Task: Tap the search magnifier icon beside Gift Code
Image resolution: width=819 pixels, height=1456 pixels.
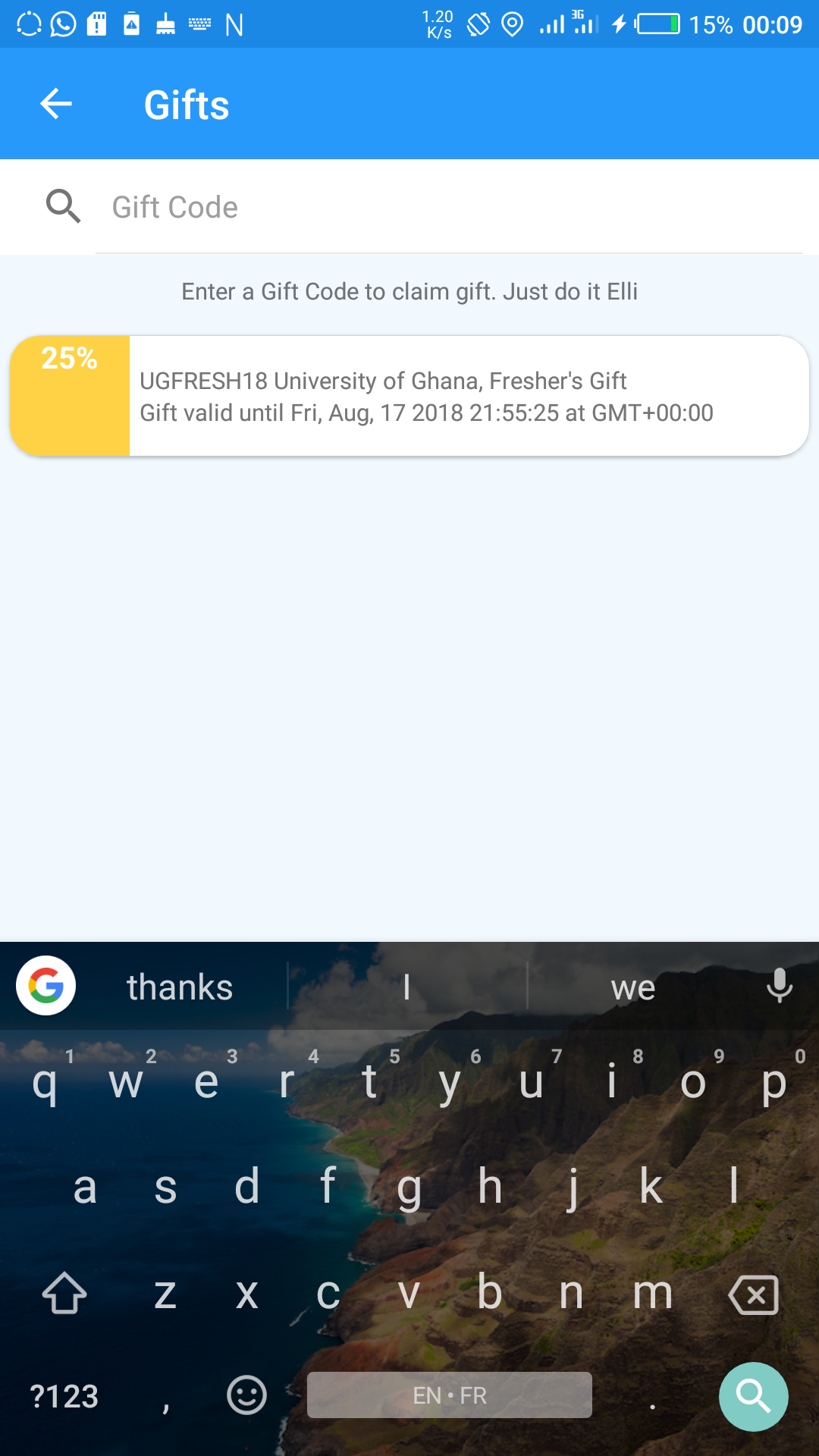Action: [63, 206]
